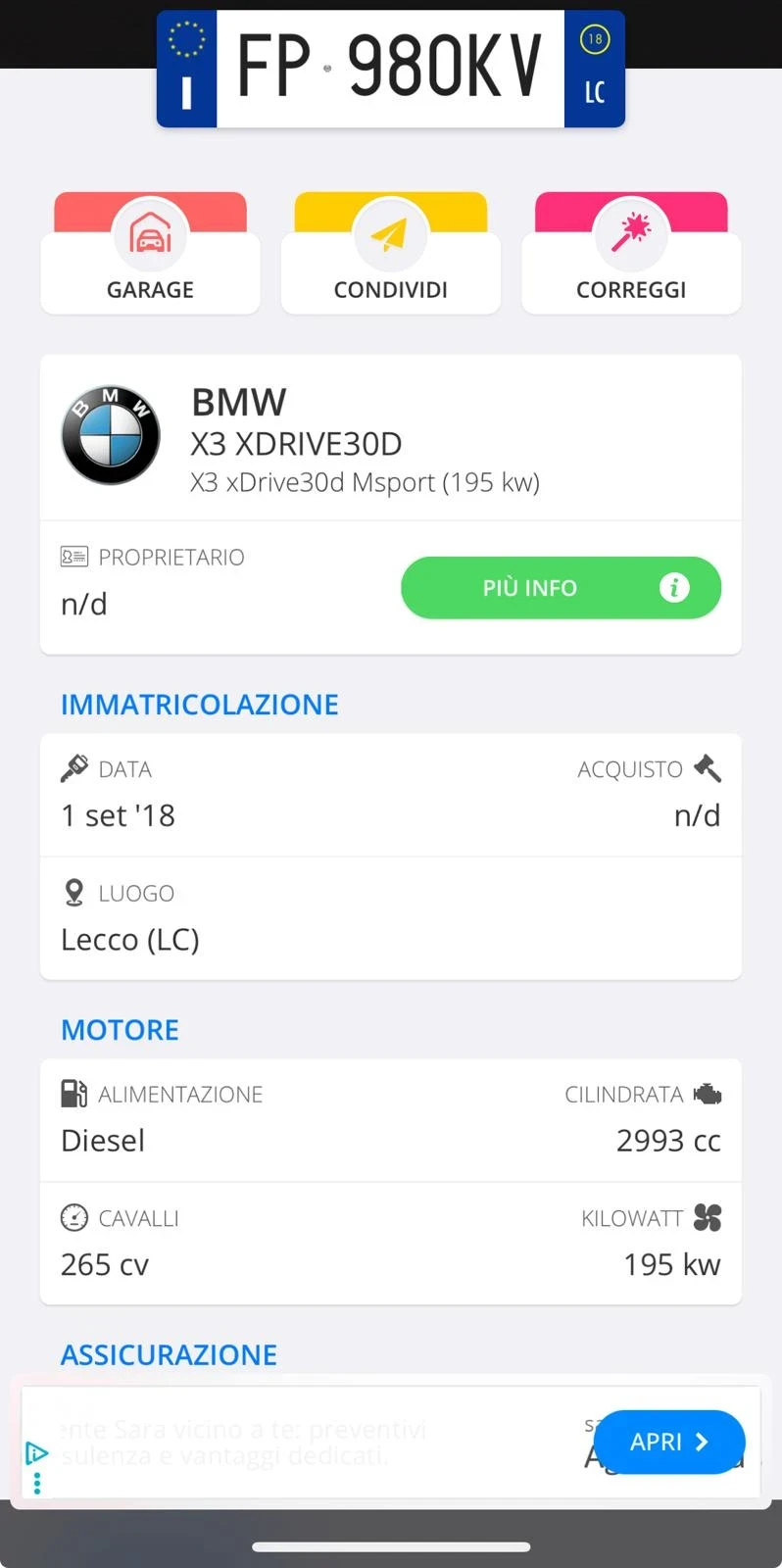
Task: Open the Garage button
Action: (150, 255)
